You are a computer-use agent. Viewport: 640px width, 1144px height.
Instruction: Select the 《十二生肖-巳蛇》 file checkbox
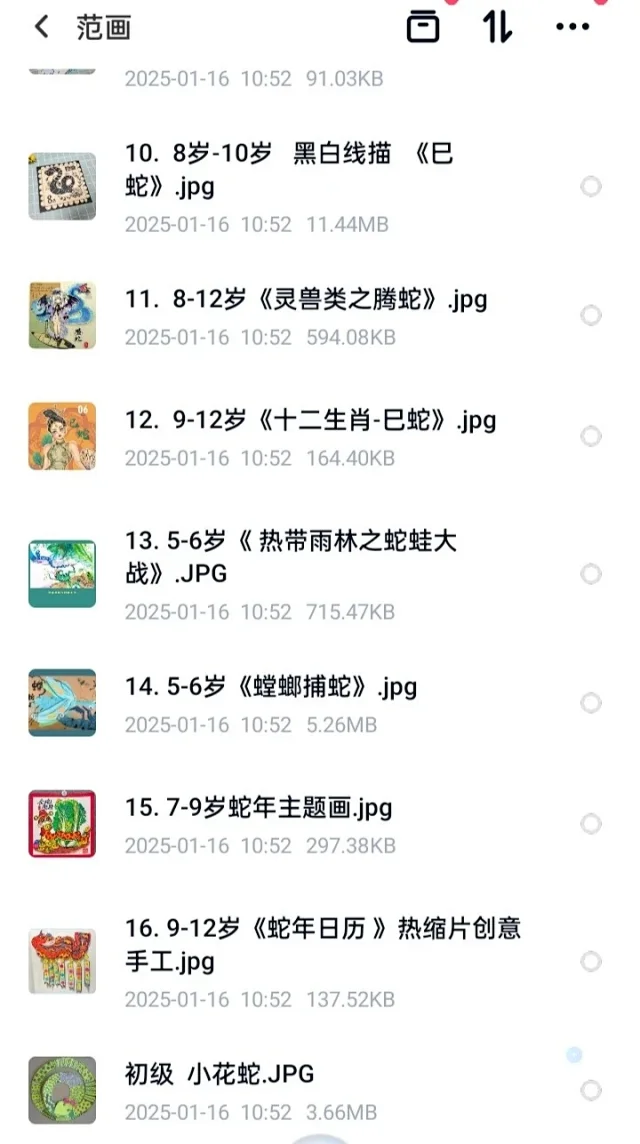point(591,436)
